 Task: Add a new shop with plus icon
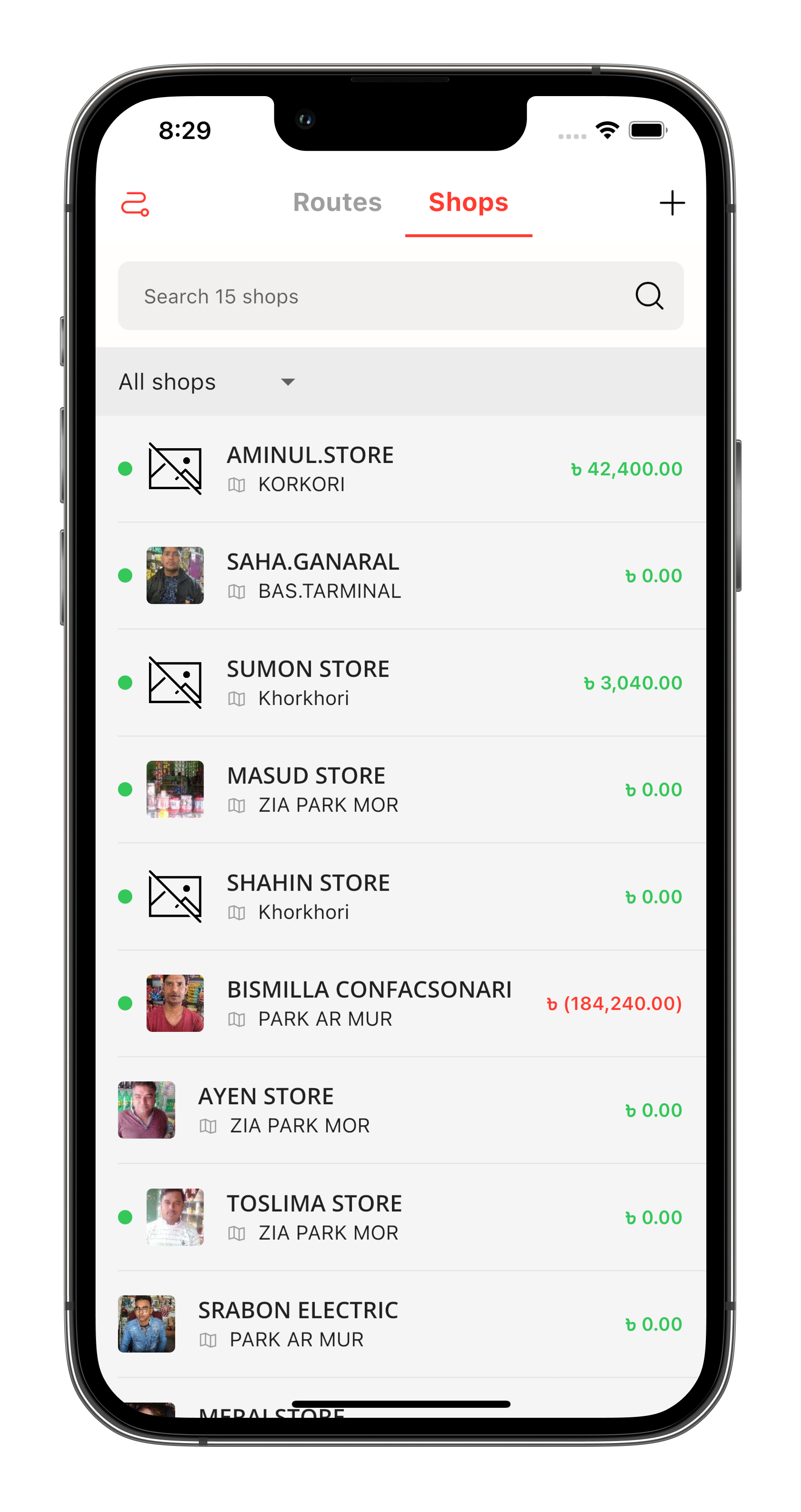pyautogui.click(x=672, y=203)
